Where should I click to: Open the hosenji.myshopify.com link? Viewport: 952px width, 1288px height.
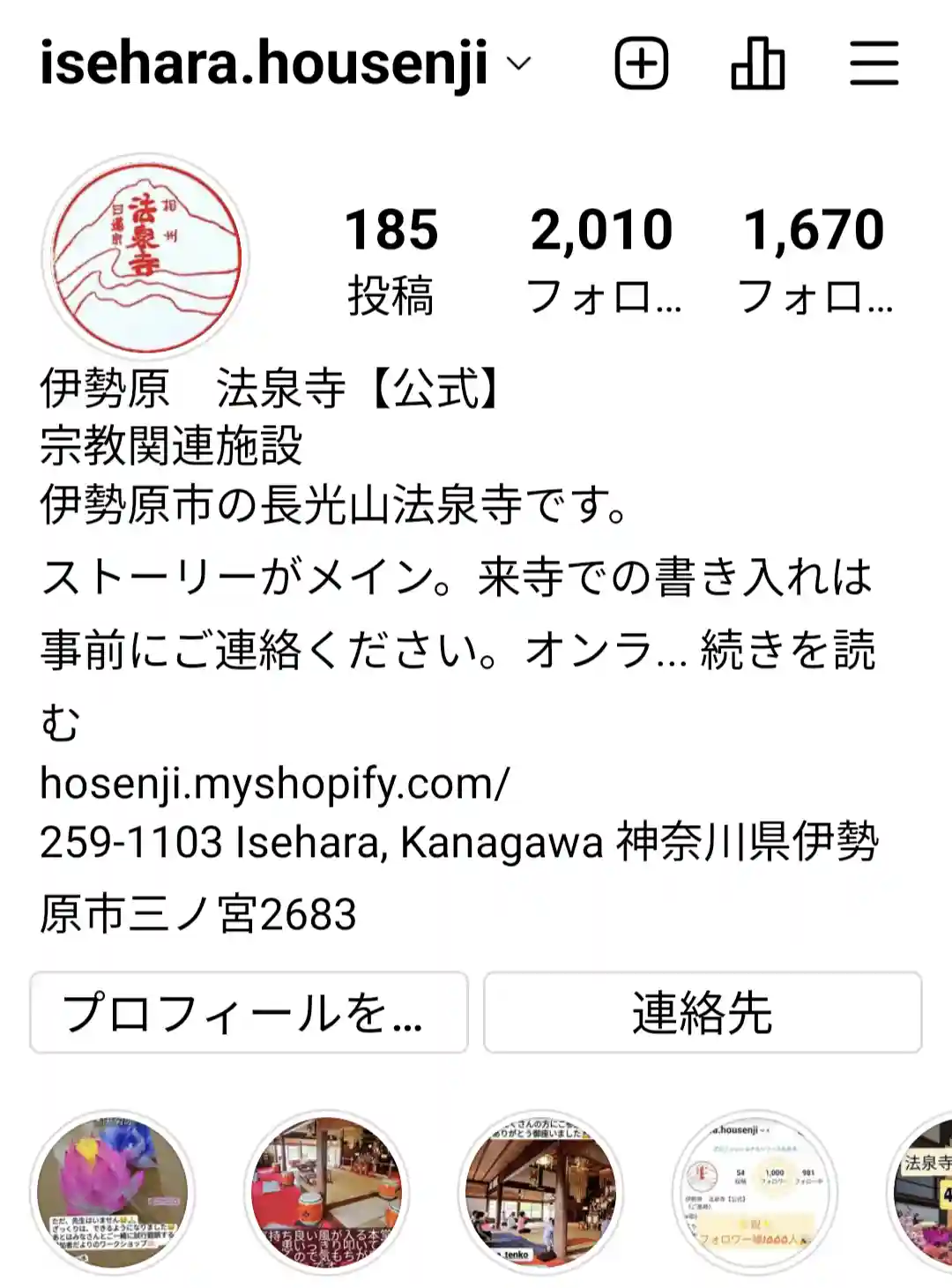pos(275,783)
